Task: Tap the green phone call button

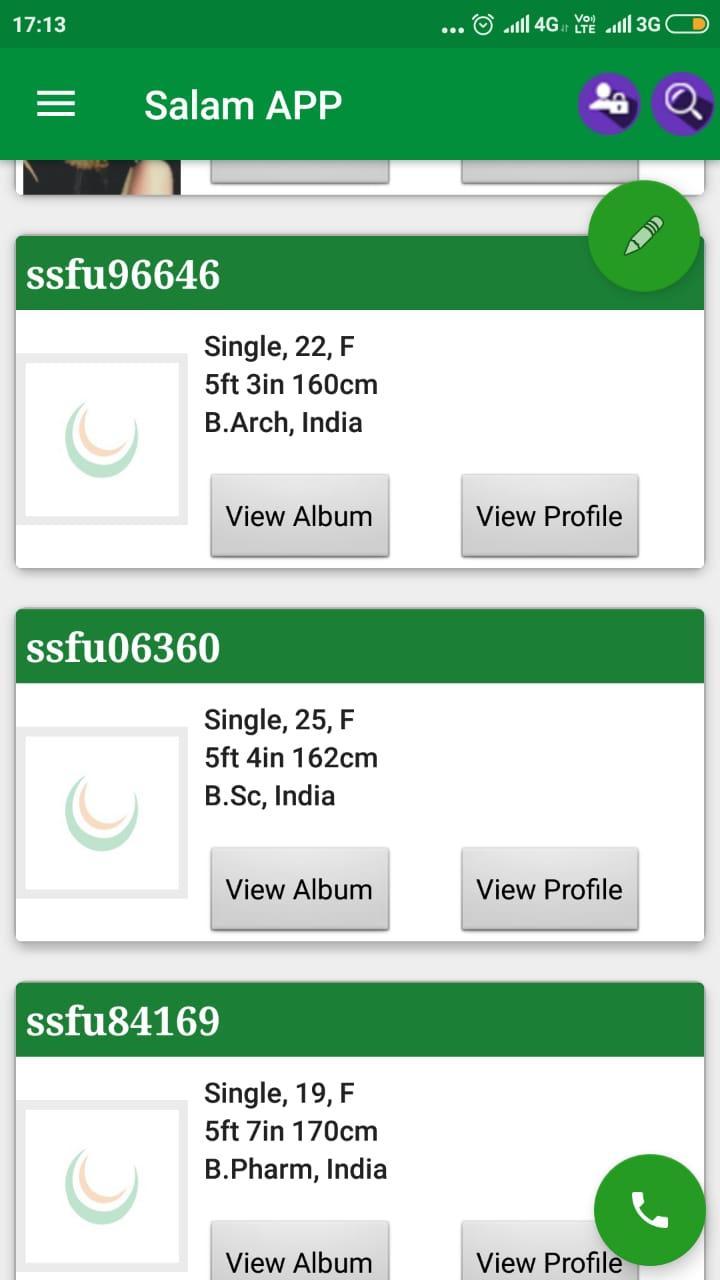Action: [x=649, y=1210]
